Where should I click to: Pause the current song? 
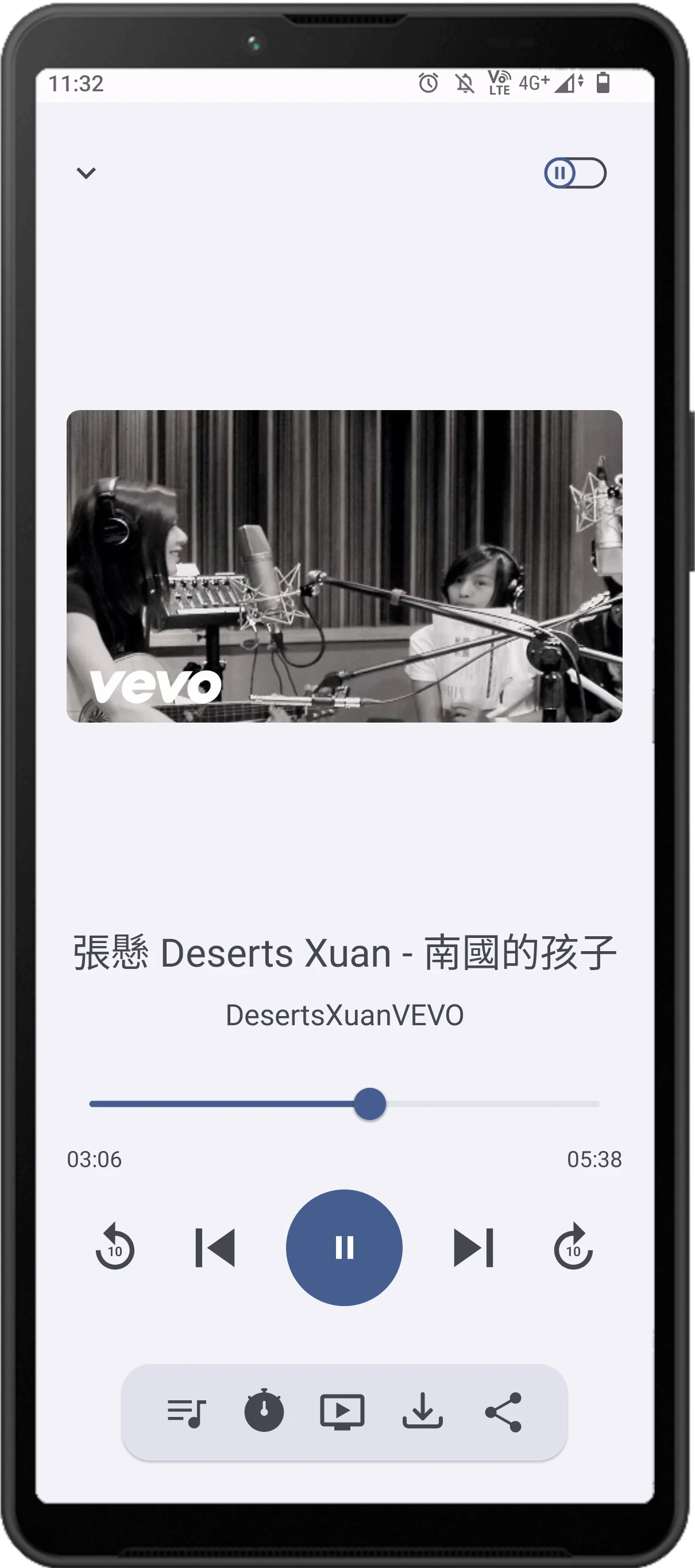pos(345,1248)
